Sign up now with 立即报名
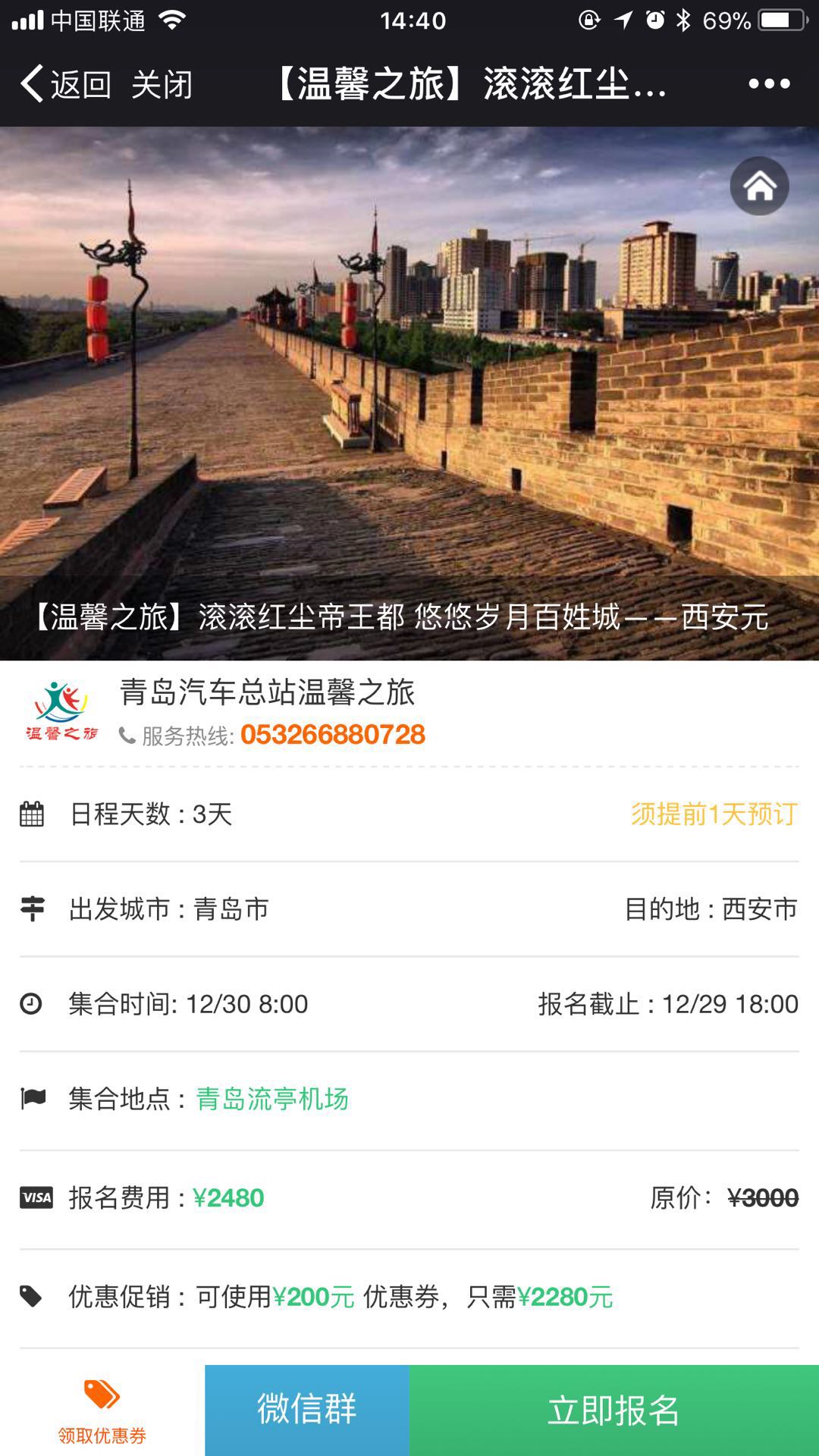Screen dimensions: 819x1456 tap(613, 1410)
